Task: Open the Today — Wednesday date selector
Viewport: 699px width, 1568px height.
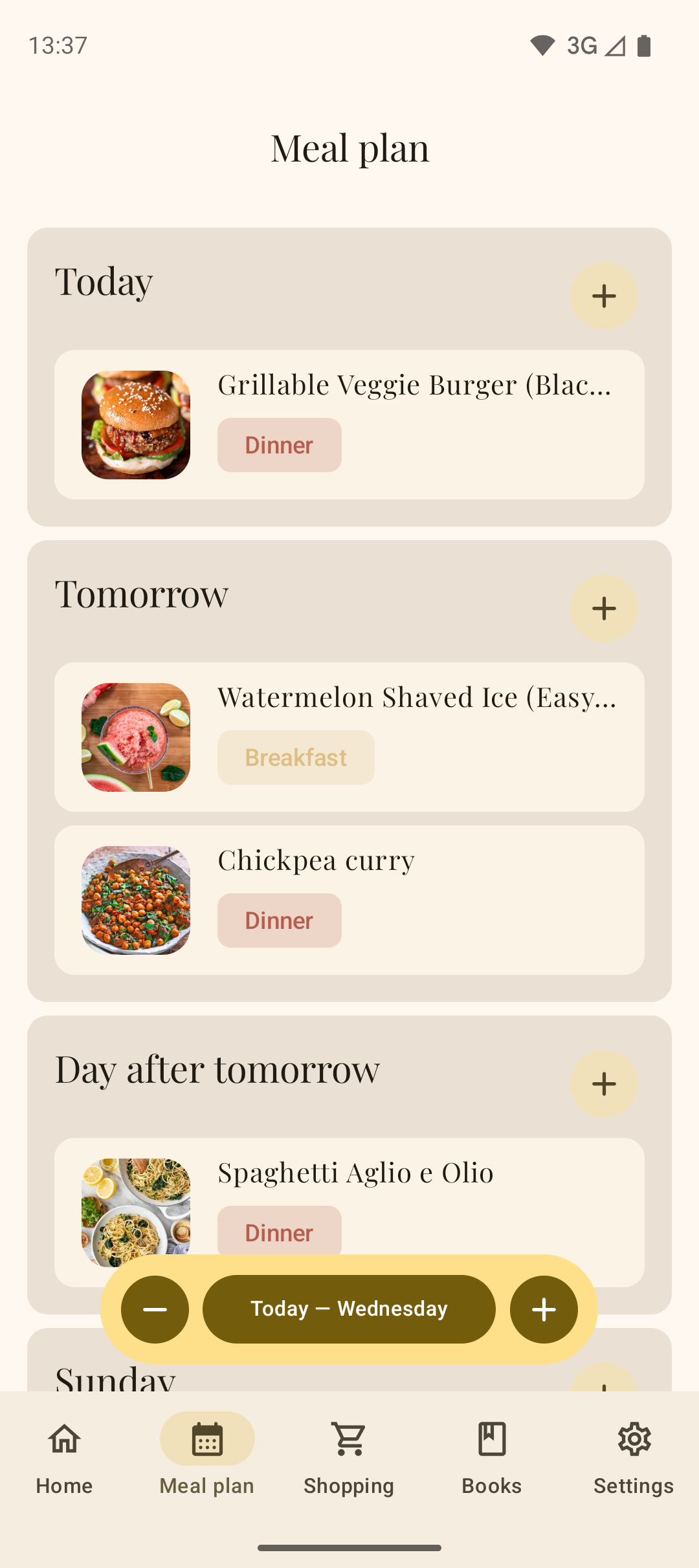Action: pos(349,1309)
